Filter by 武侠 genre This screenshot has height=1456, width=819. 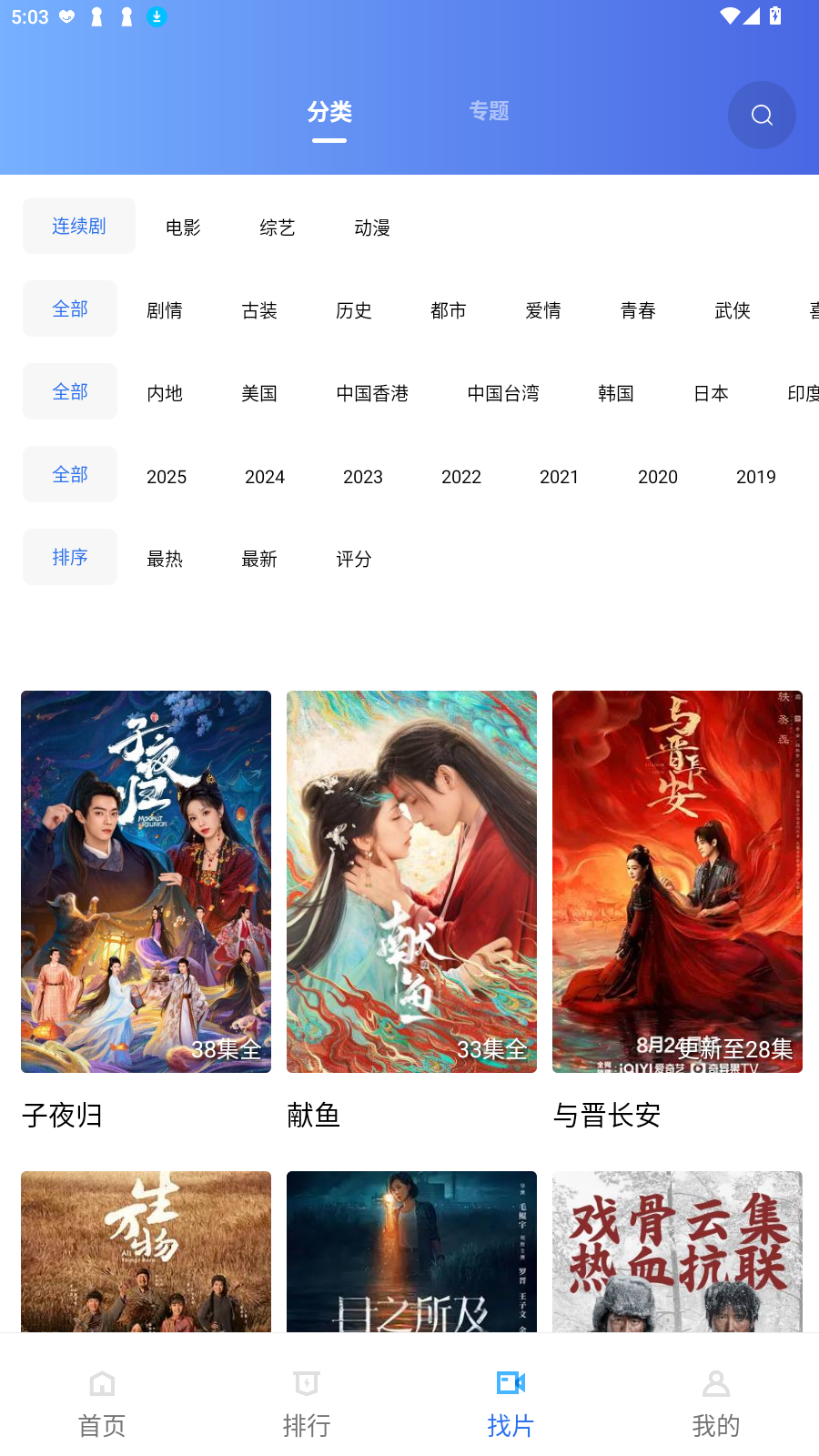point(733,310)
